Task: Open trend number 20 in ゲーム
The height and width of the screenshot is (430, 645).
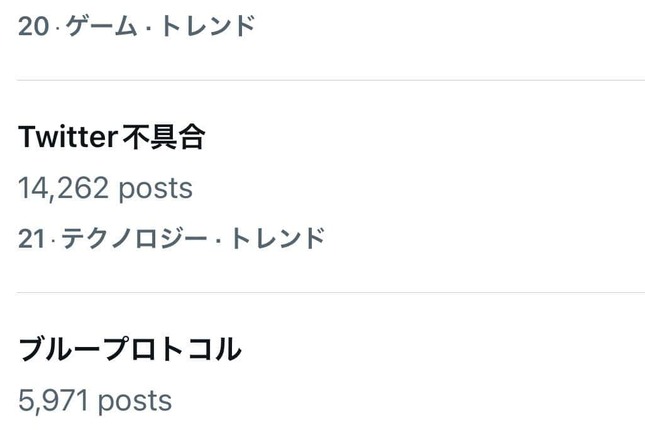Action: tap(137, 26)
